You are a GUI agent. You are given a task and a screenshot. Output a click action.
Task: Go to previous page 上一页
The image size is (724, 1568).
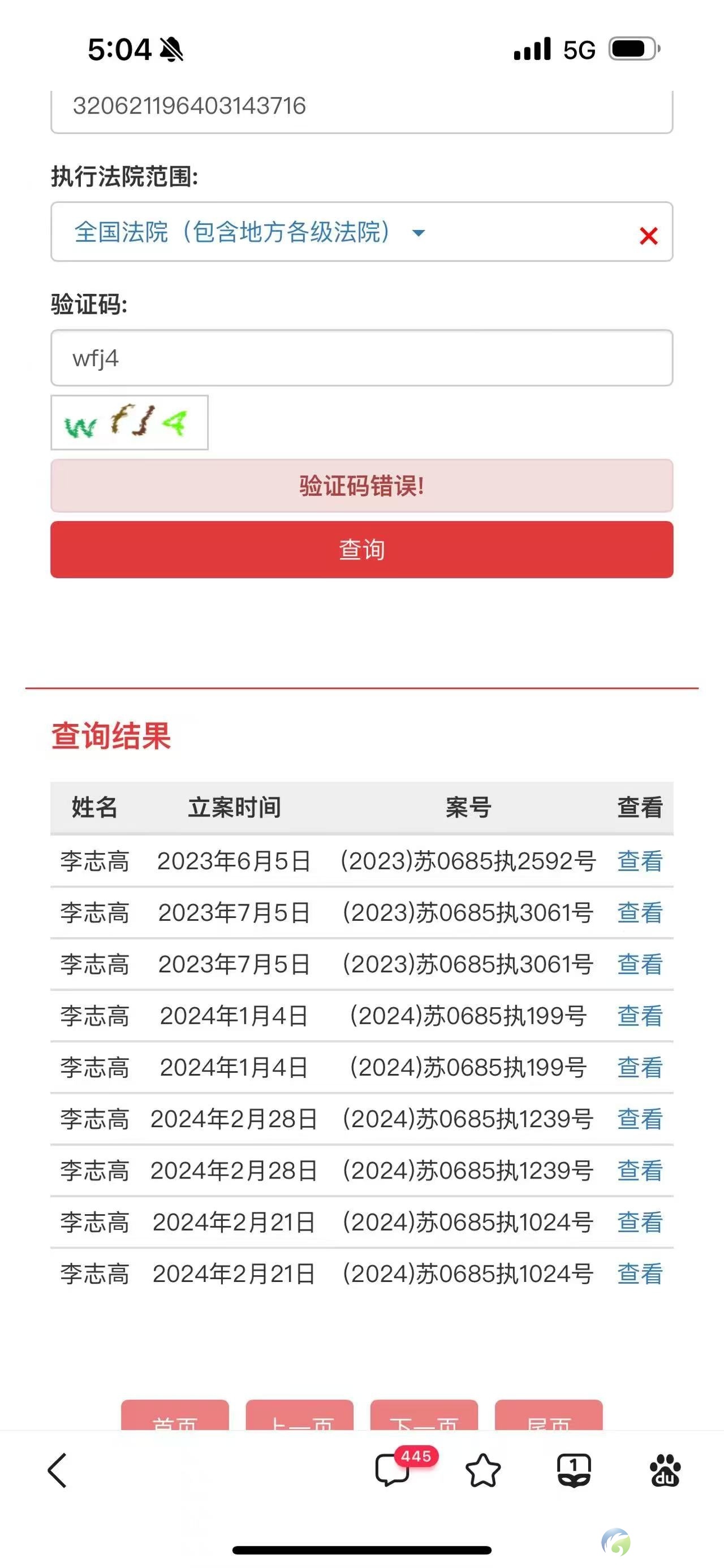tap(300, 1416)
